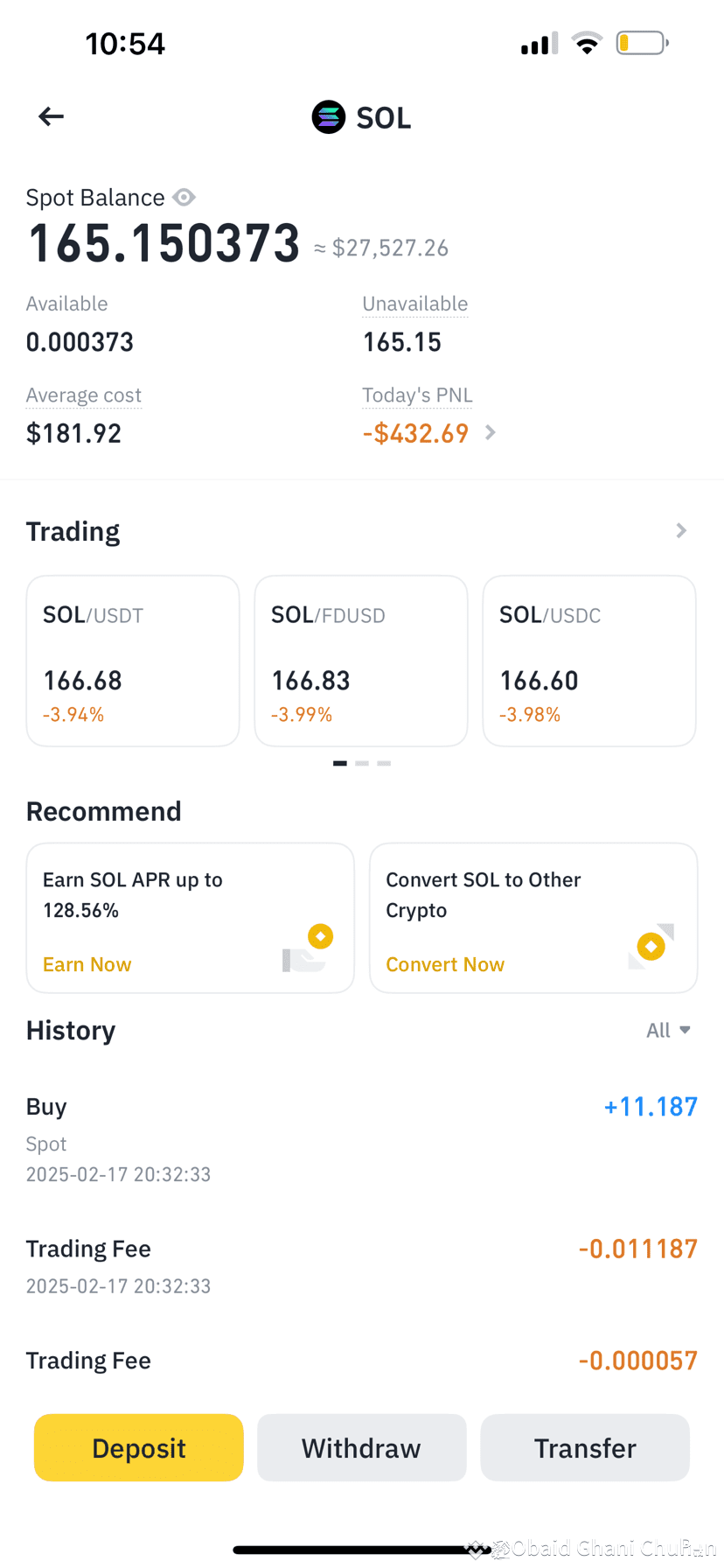
Task: Open the All history filter dropdown
Action: (668, 1030)
